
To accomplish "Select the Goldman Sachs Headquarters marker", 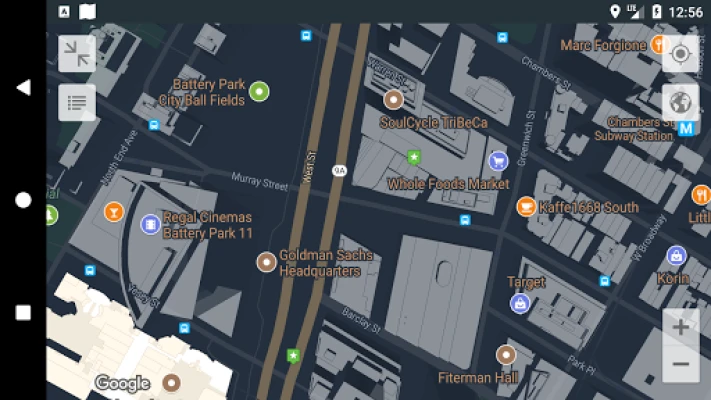I will 266,262.
